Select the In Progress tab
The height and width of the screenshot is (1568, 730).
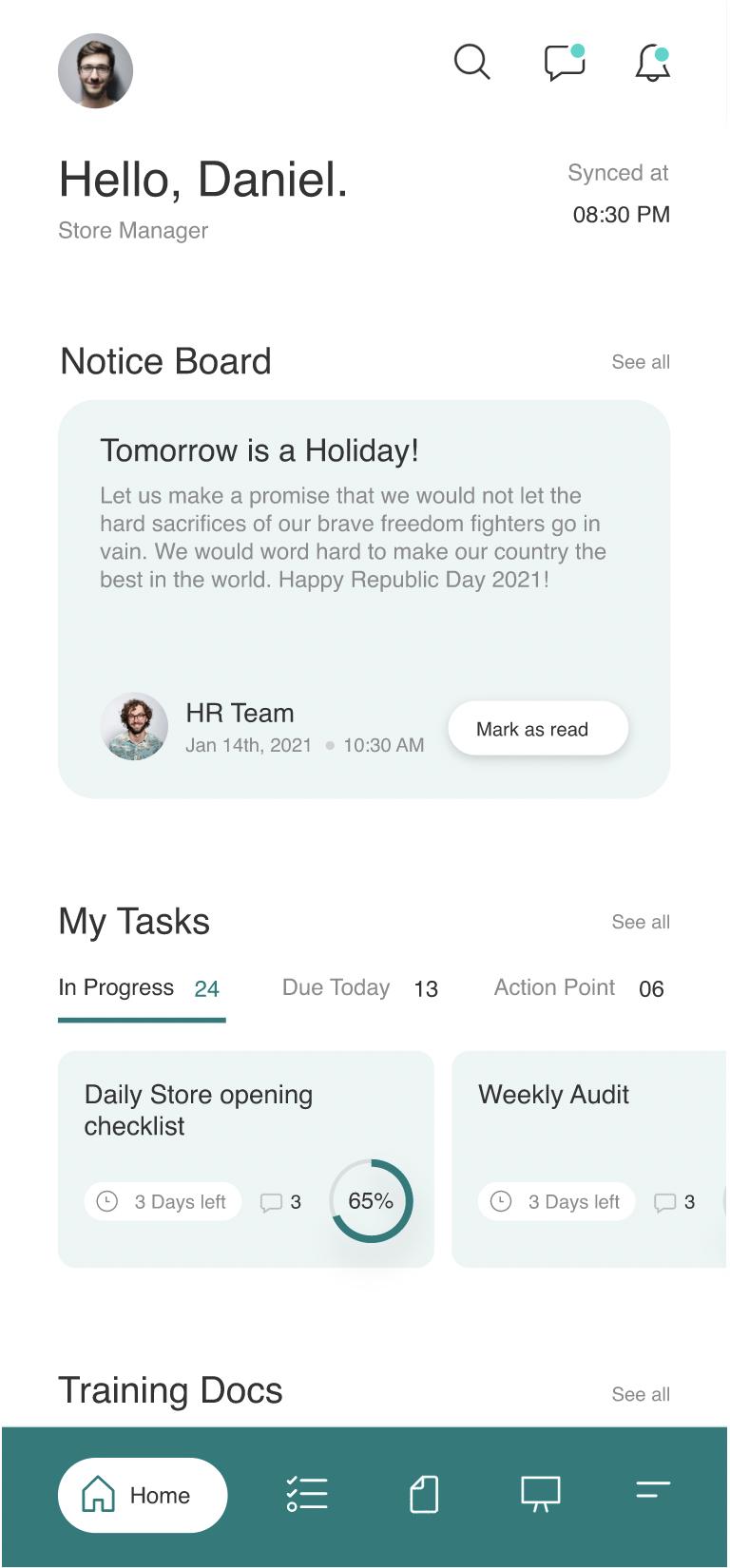click(142, 989)
